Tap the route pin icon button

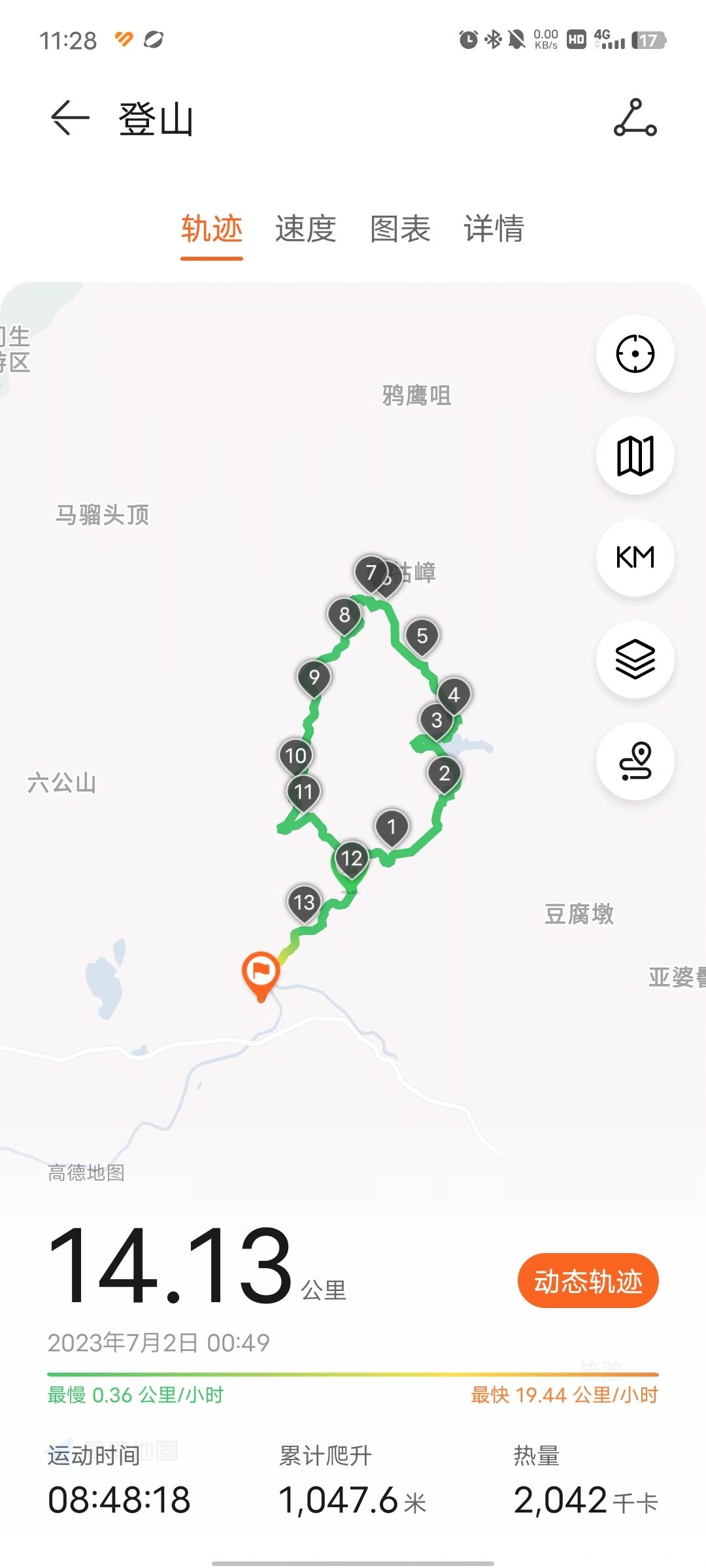point(635,761)
